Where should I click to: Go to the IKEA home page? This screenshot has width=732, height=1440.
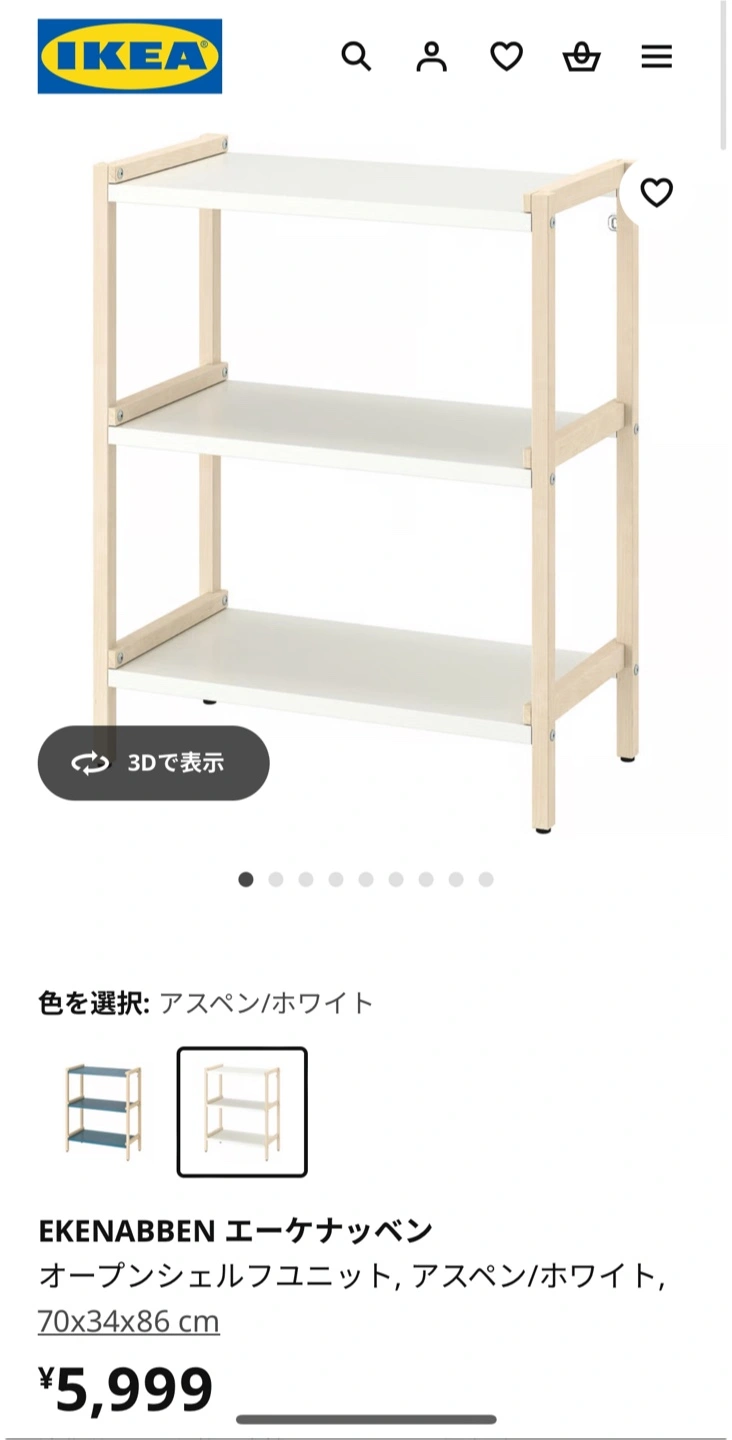(x=130, y=57)
